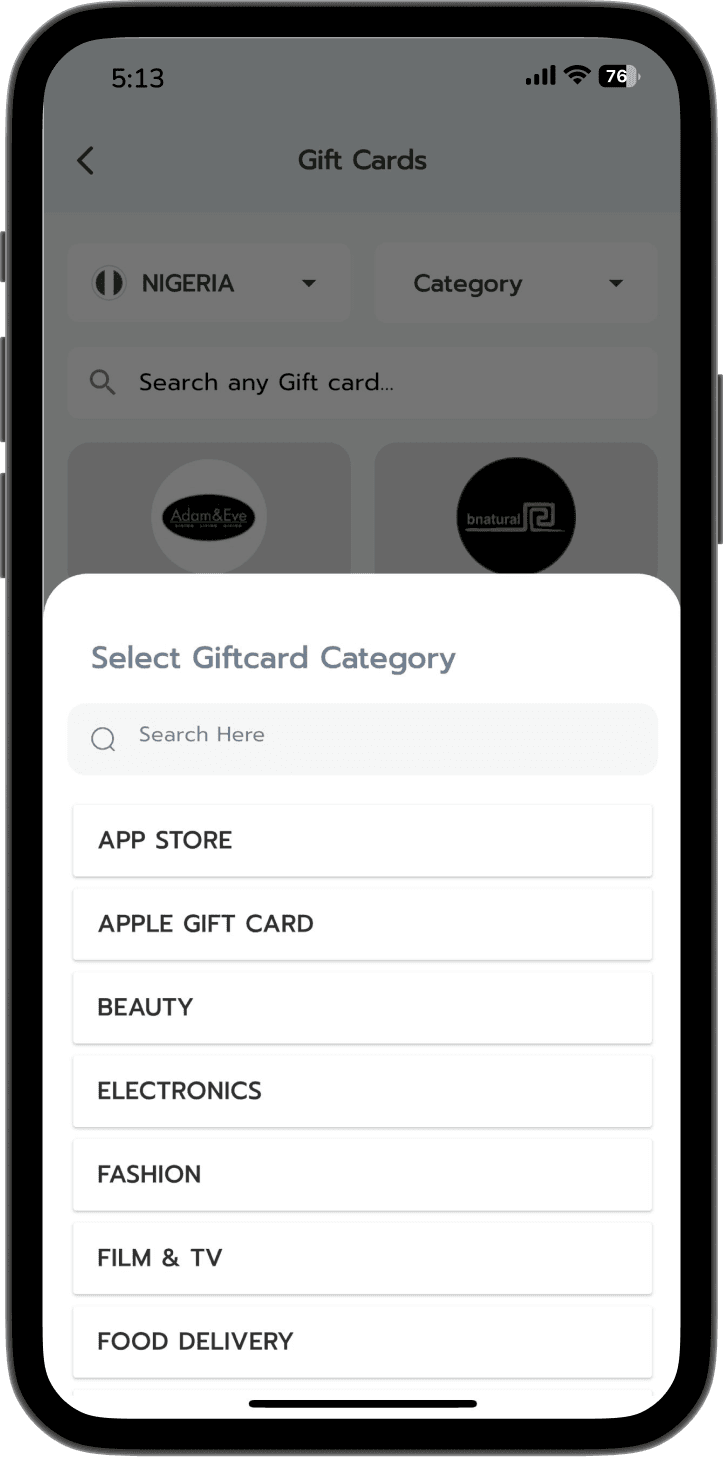
Task: Select the APP STORE category
Action: pos(362,840)
